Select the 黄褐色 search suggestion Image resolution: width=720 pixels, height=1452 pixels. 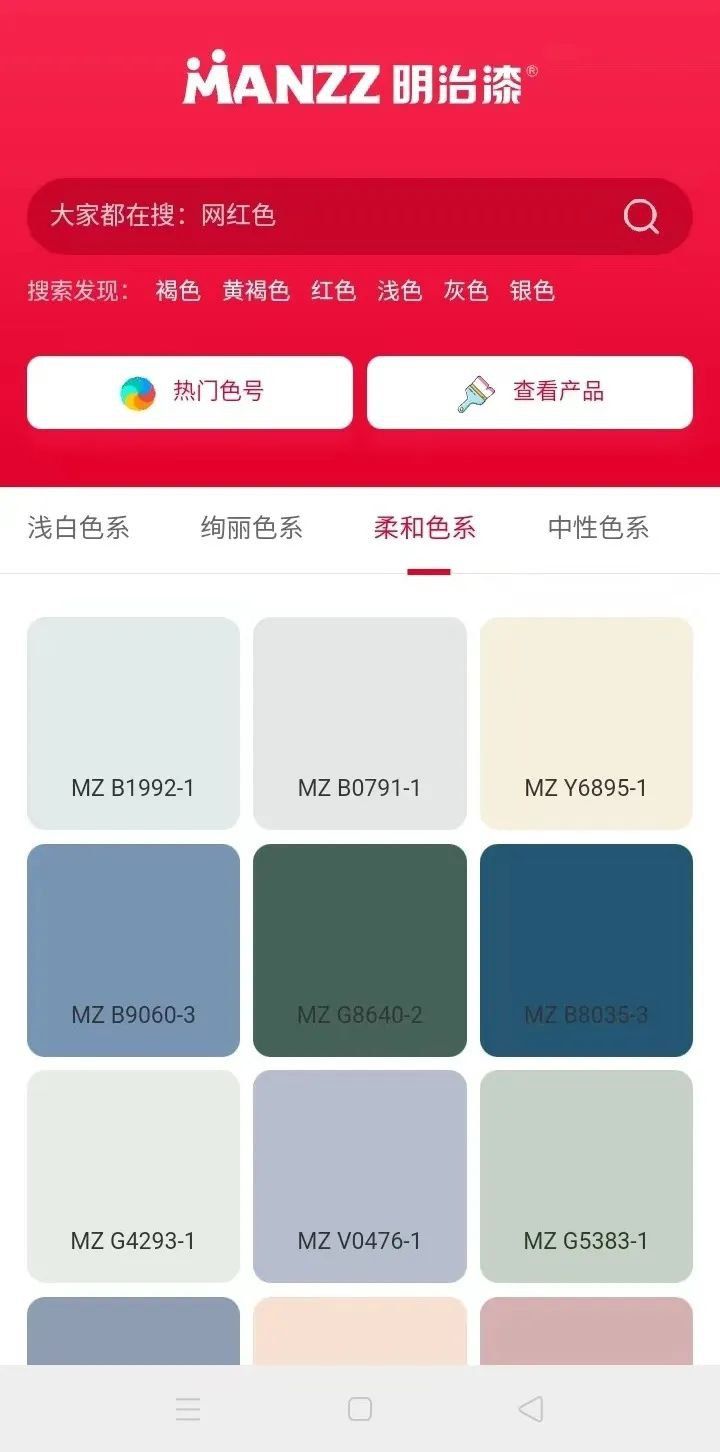(256, 291)
